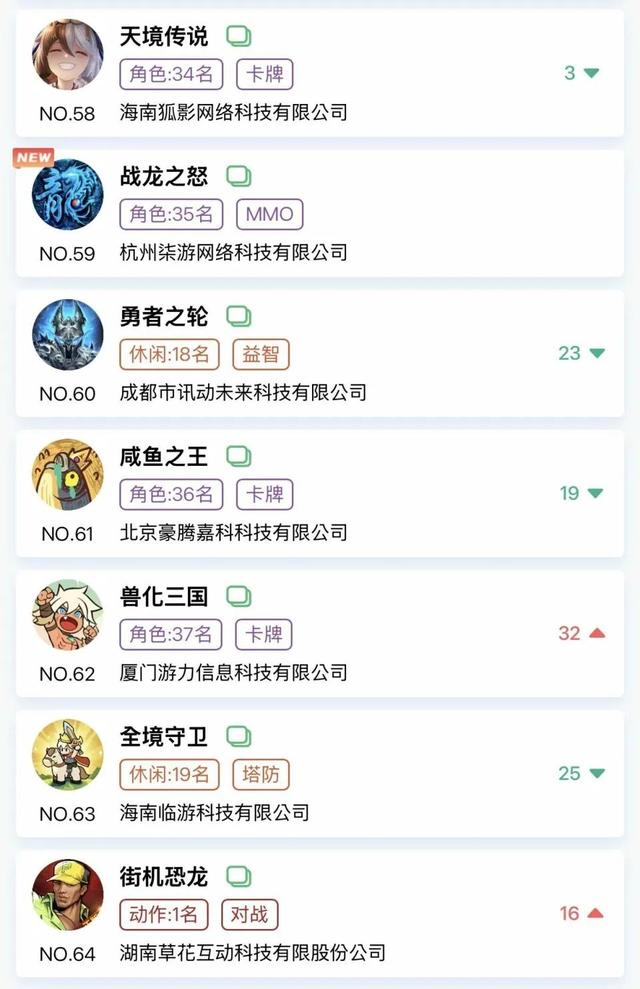
Task: Copy the name 街机恐龙
Action: click(238, 877)
